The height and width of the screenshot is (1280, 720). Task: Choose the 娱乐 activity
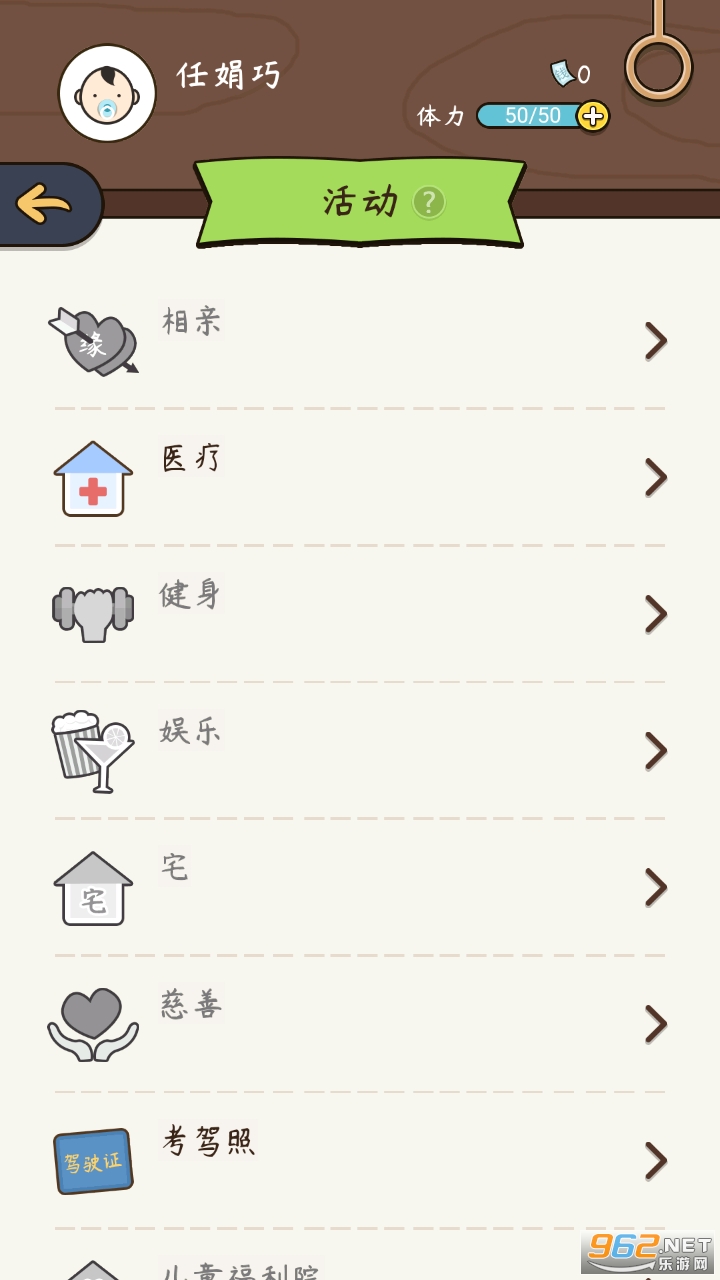(360, 751)
